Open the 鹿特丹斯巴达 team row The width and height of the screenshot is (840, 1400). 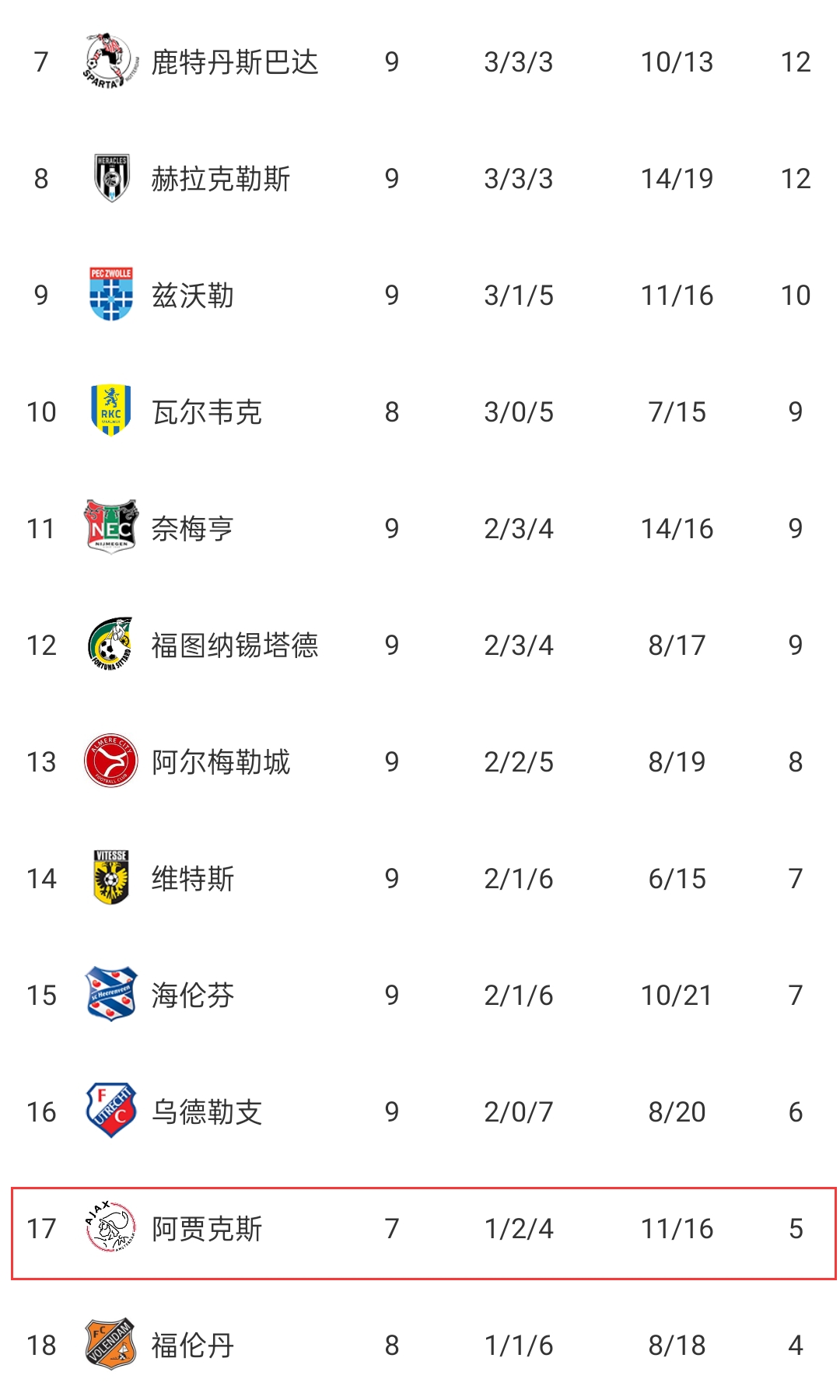[x=420, y=62]
